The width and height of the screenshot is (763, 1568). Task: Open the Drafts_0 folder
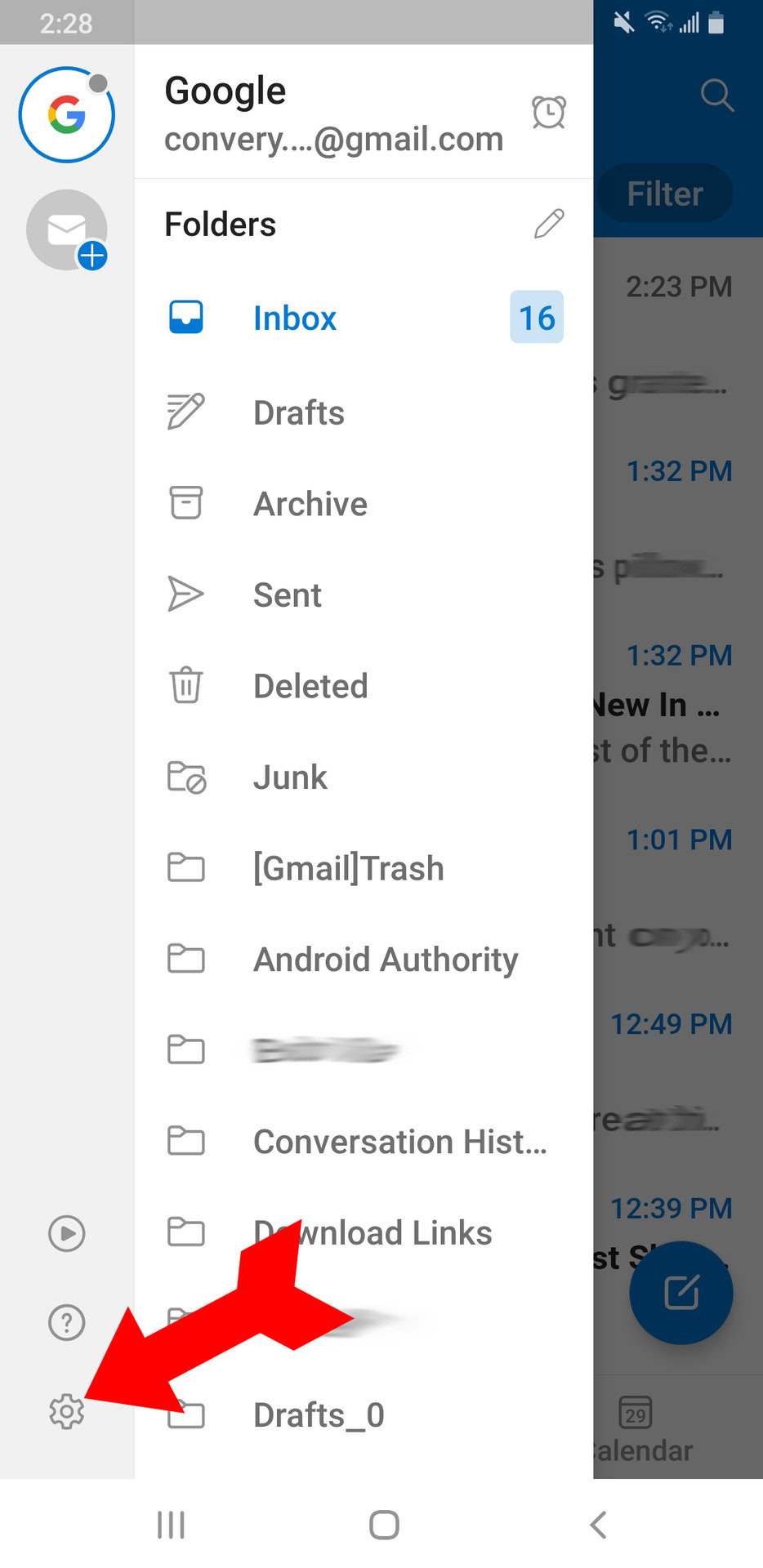[319, 1415]
